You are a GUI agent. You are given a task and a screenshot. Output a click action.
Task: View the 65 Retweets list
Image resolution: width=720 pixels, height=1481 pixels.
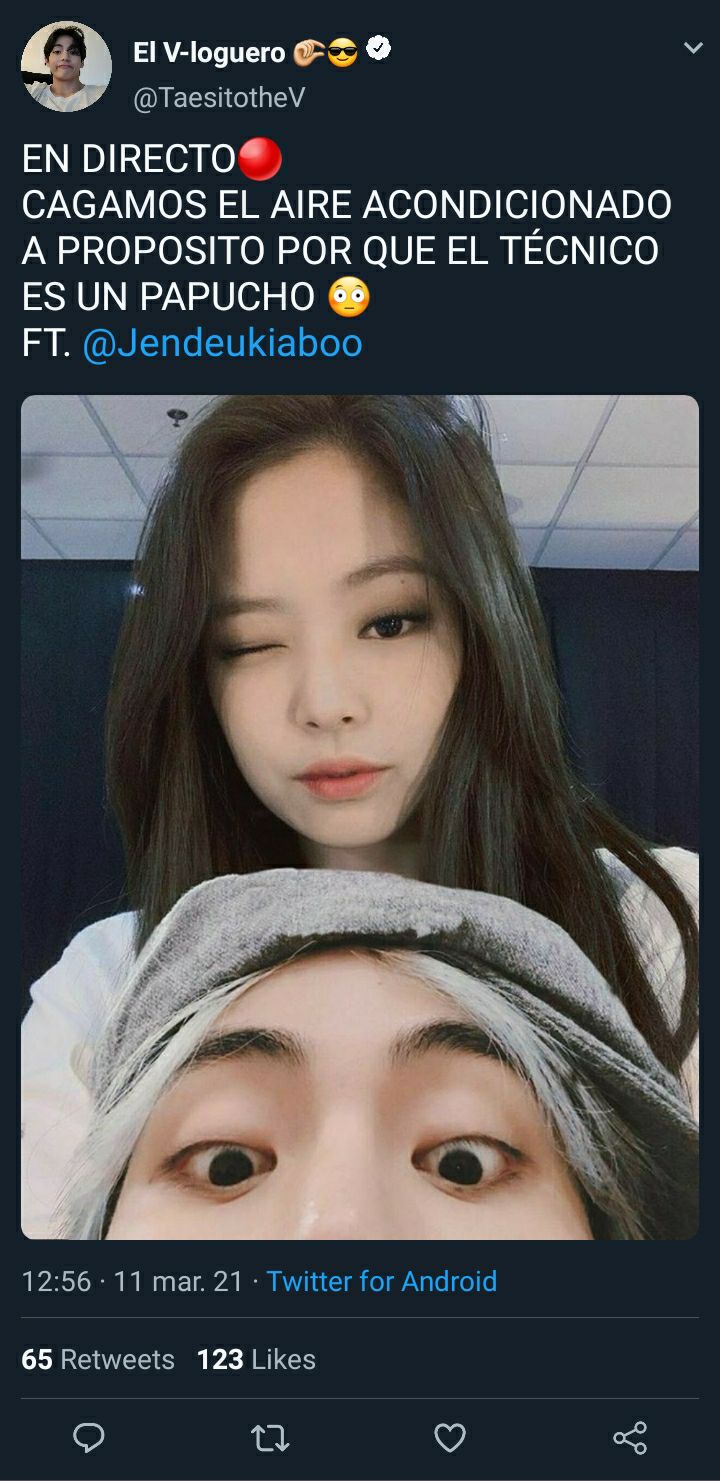coord(98,1359)
